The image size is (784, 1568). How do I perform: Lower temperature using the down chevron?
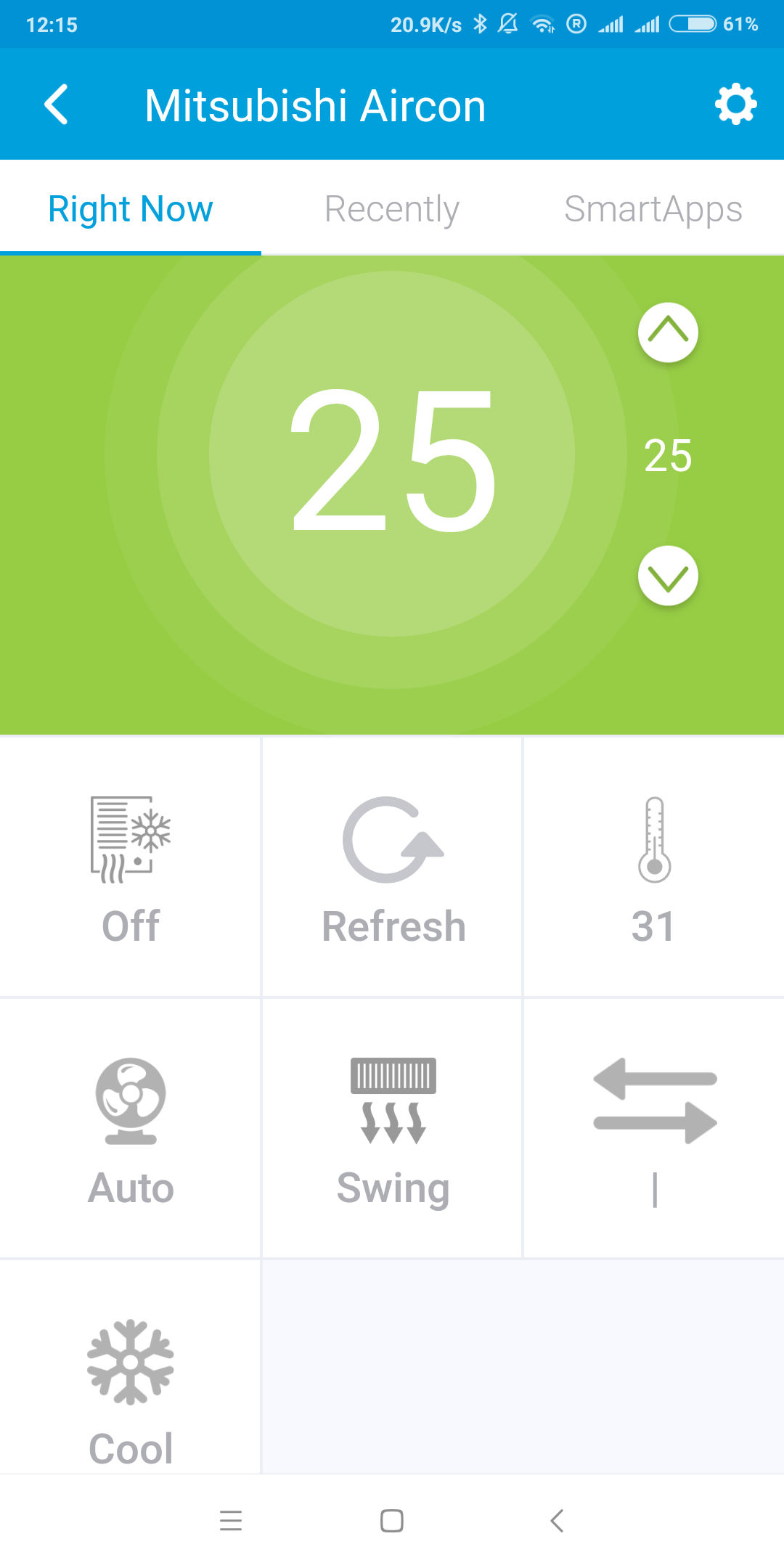[666, 576]
